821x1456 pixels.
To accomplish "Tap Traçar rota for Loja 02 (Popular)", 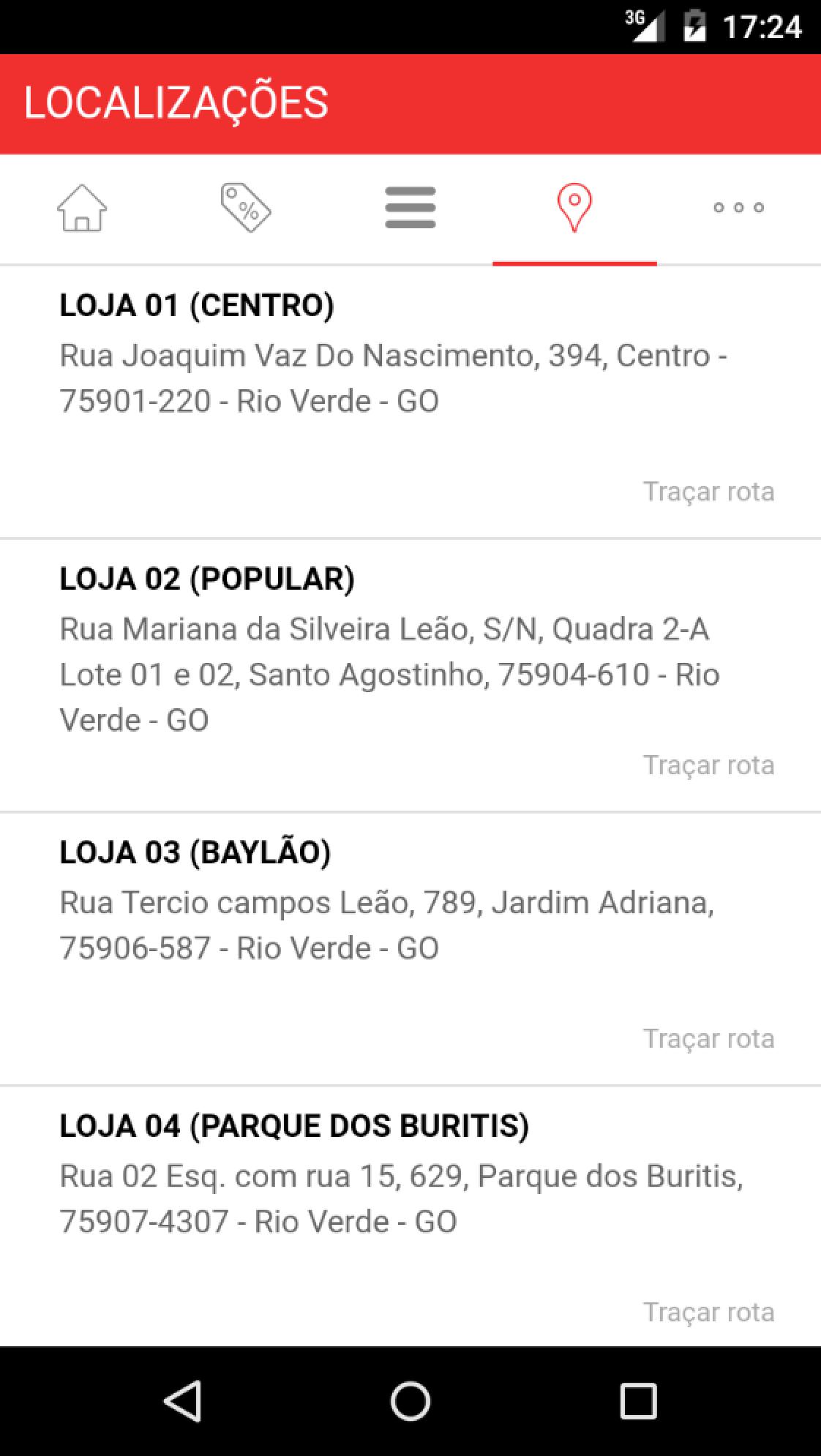I will [x=708, y=765].
